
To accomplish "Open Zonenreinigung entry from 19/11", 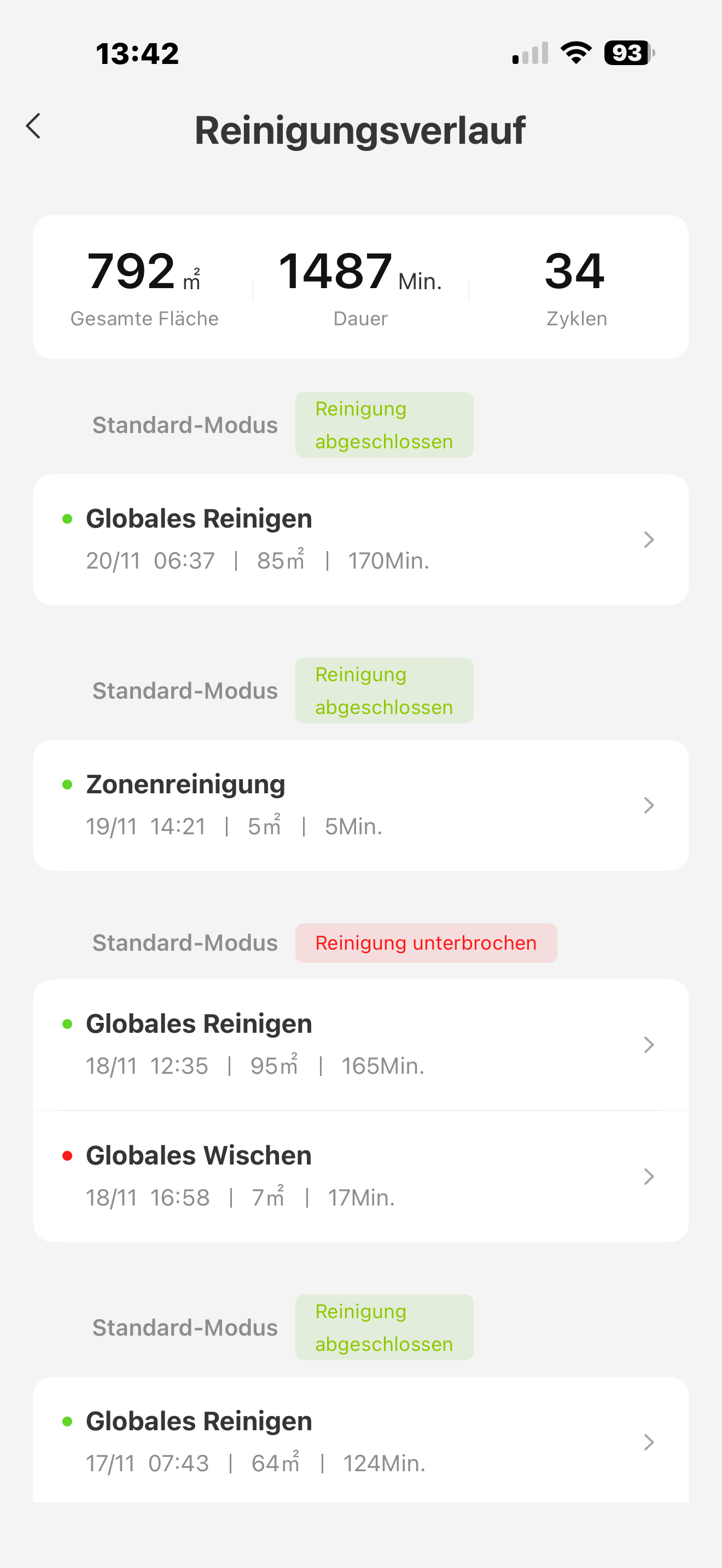I will (361, 805).
